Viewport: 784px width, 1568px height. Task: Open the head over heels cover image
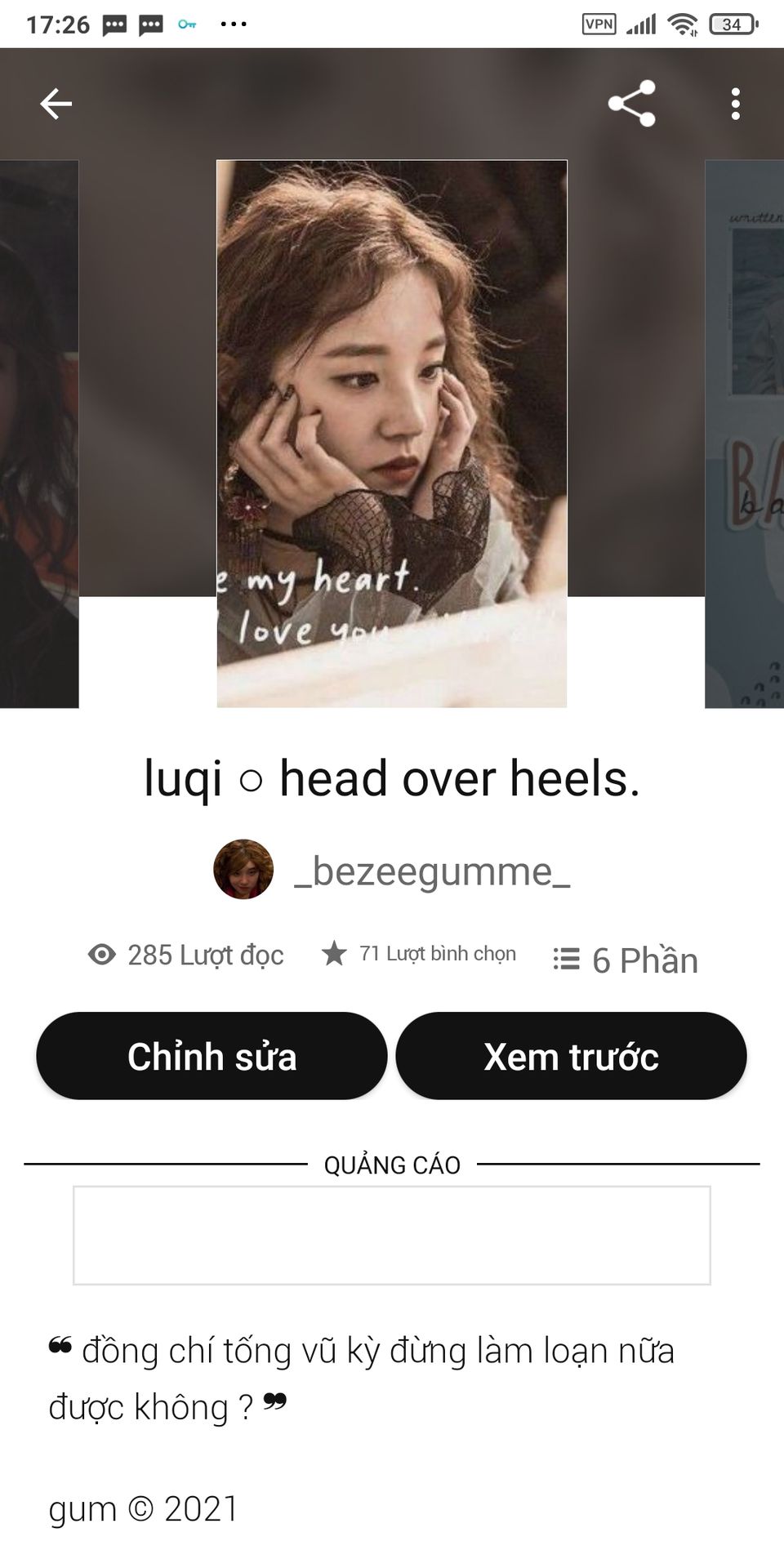[392, 434]
